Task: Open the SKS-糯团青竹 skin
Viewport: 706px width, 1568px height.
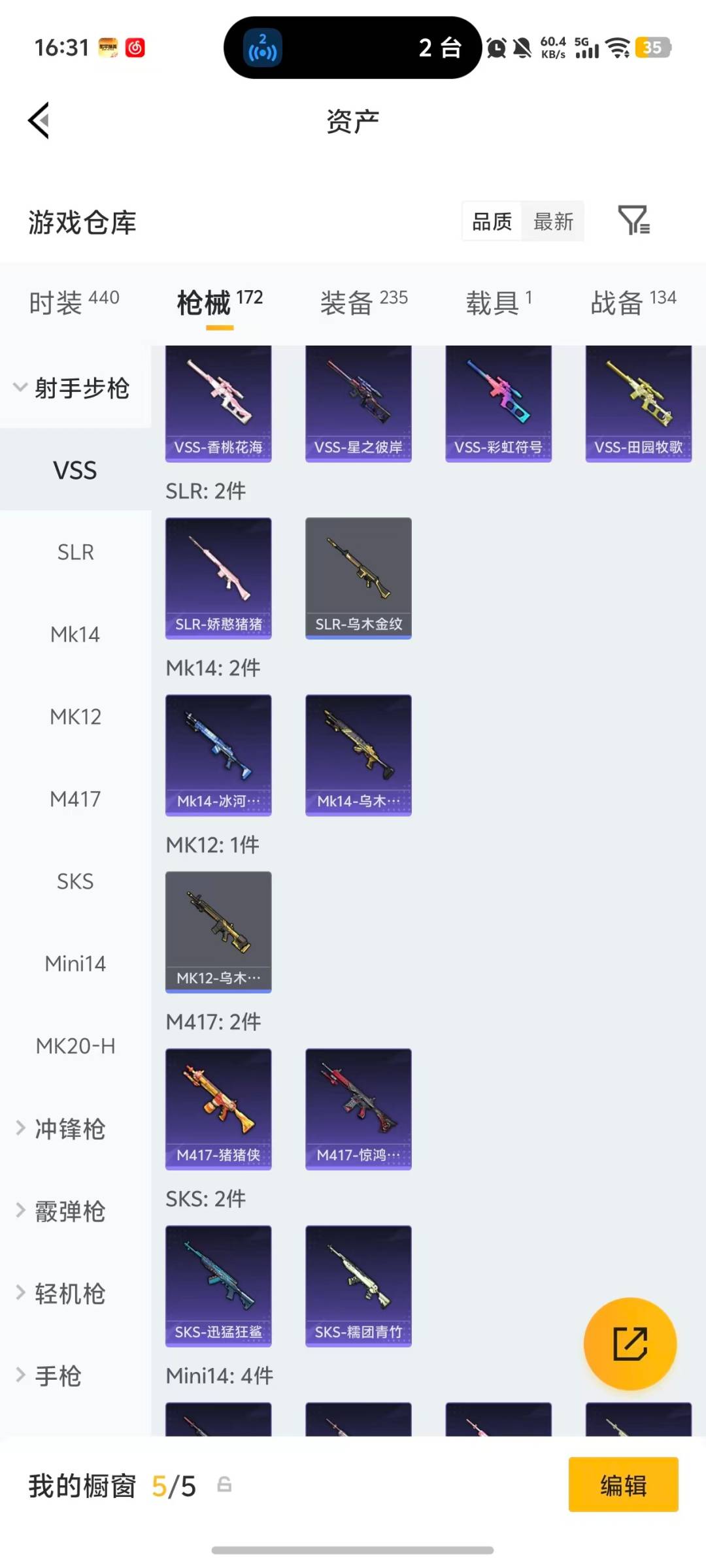Action: (x=358, y=1286)
